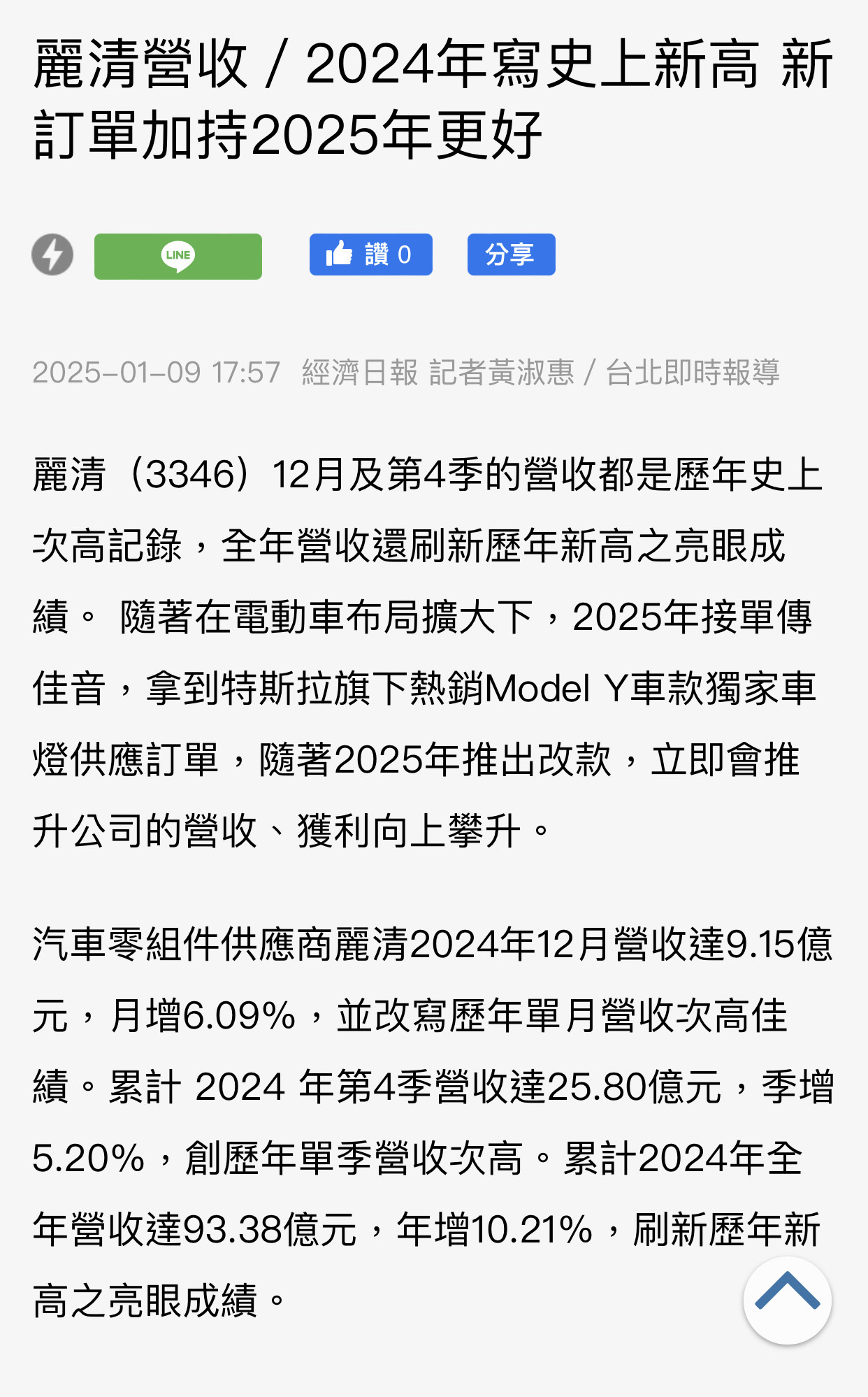This screenshot has width=868, height=1397.
Task: Tap the lightning bolt instant-news icon
Action: (52, 255)
